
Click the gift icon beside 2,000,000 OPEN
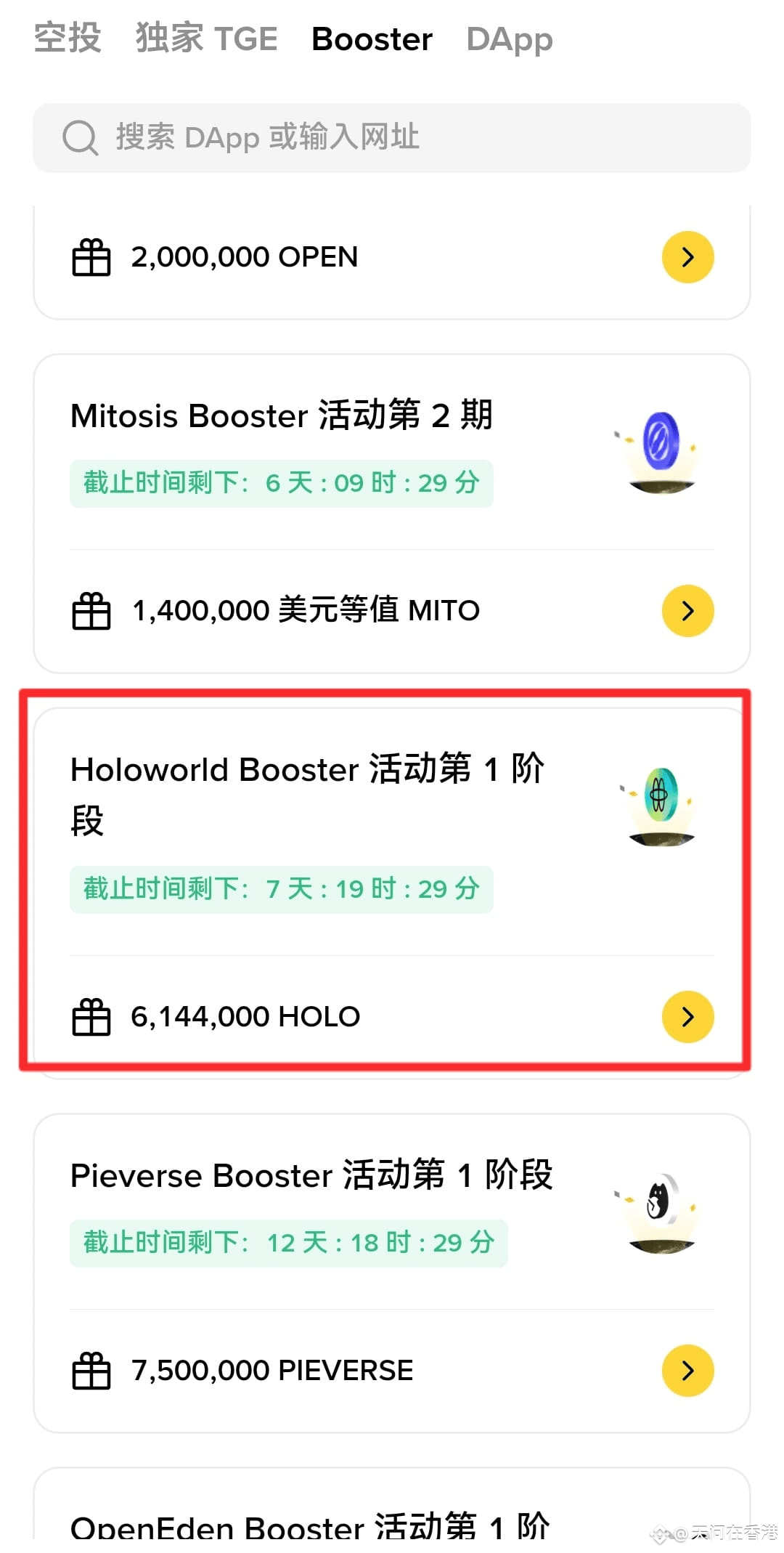coord(90,256)
